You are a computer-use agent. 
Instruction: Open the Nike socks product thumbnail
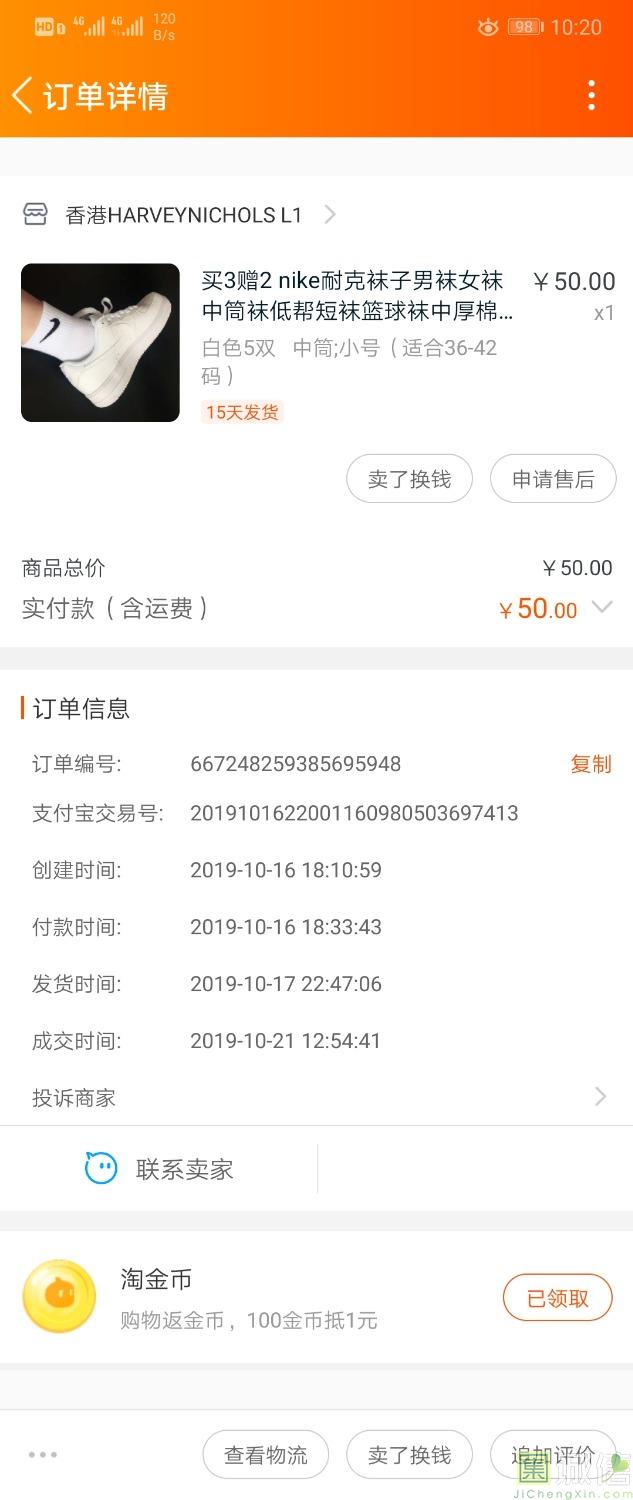click(x=100, y=343)
